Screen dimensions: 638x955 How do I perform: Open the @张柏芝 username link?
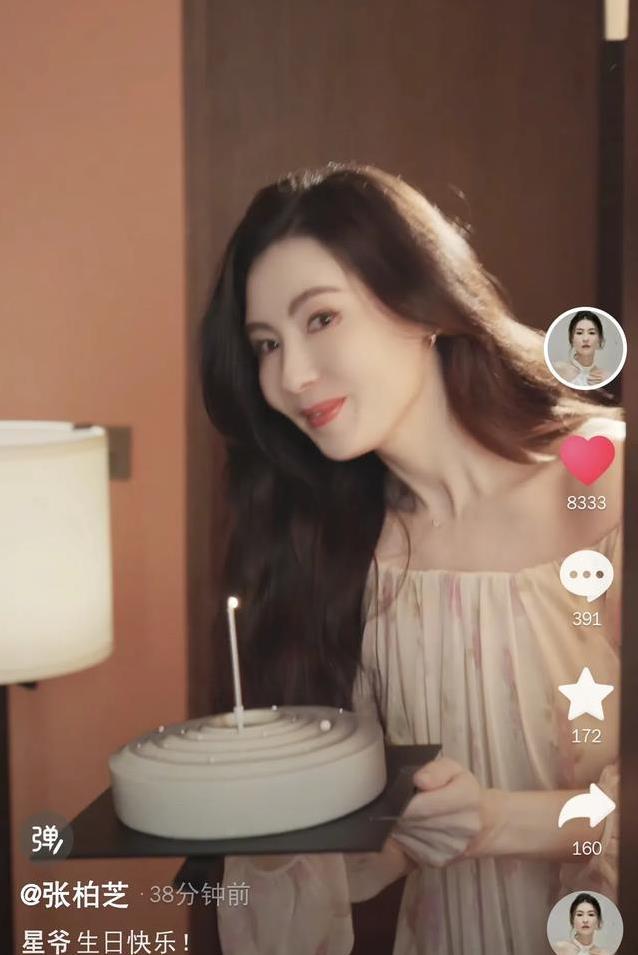click(75, 894)
